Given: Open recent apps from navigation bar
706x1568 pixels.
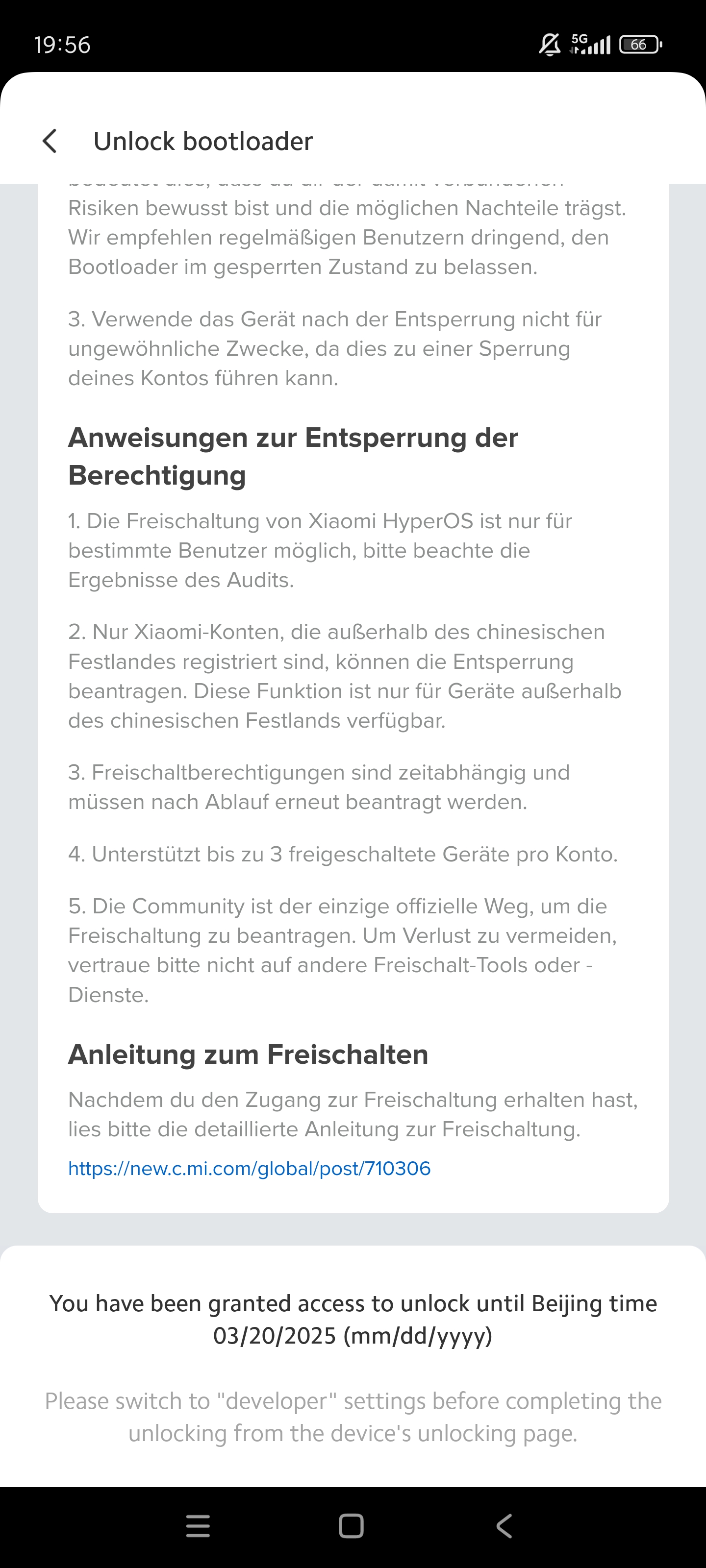Looking at the screenshot, I should click(198, 1526).
